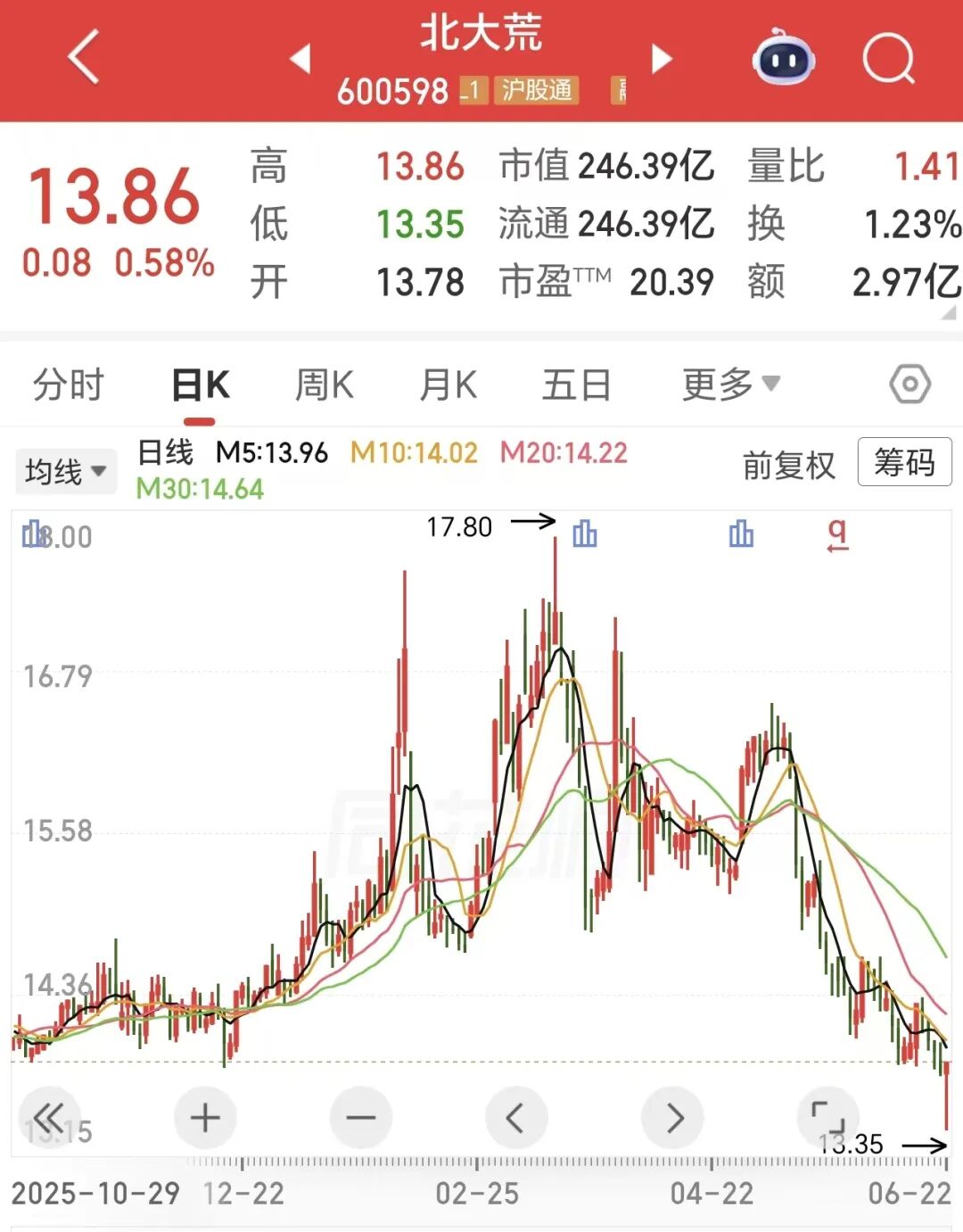963x1232 pixels.
Task: Jump to earliest with double arrow
Action: click(x=49, y=1117)
